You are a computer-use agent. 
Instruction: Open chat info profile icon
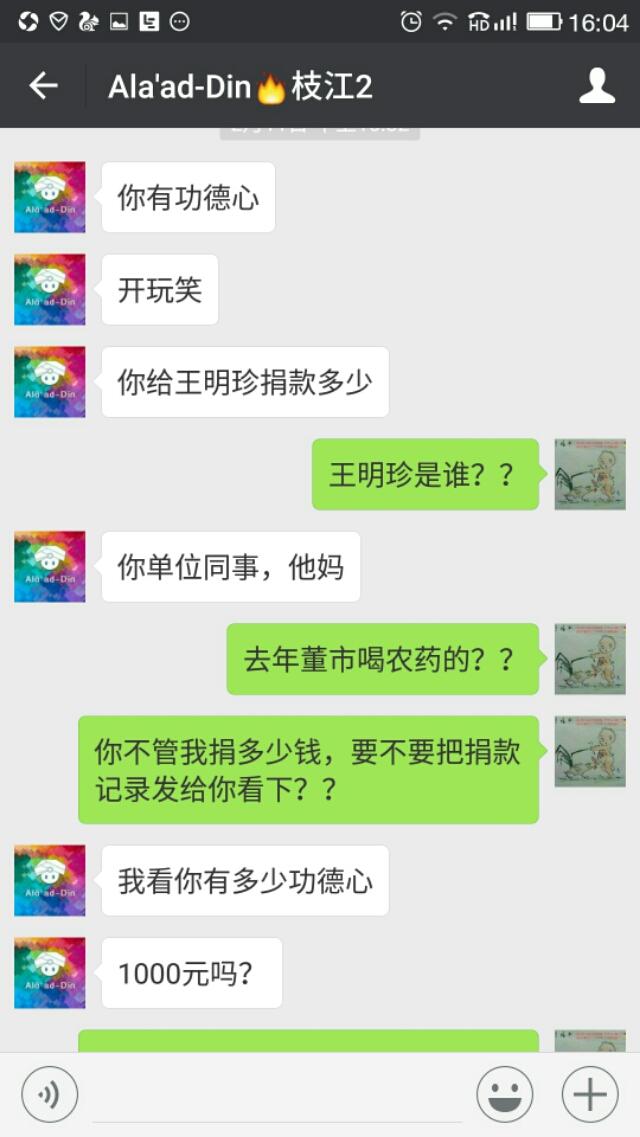click(x=597, y=86)
